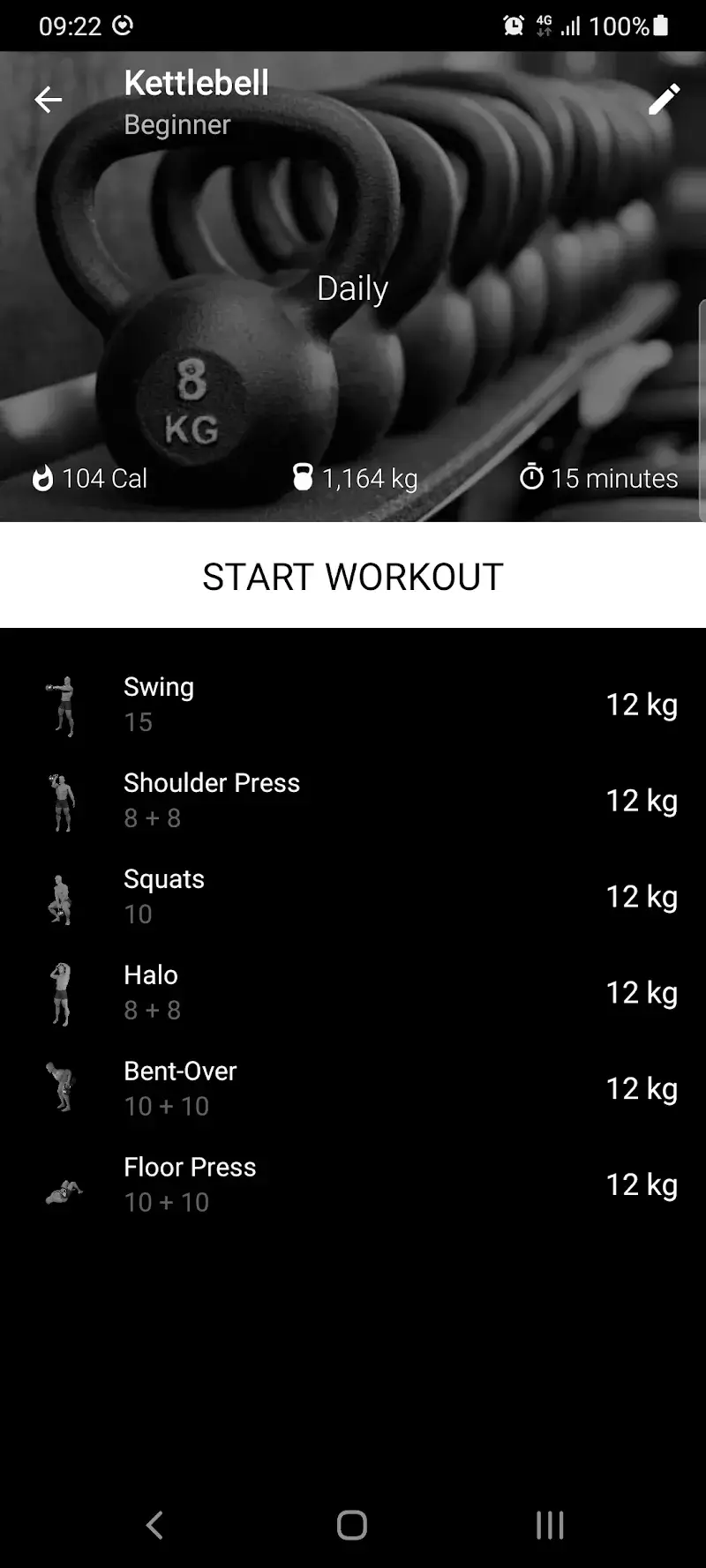Click the Daily label on the banner
Image resolution: width=706 pixels, height=1568 pixels.
(351, 287)
